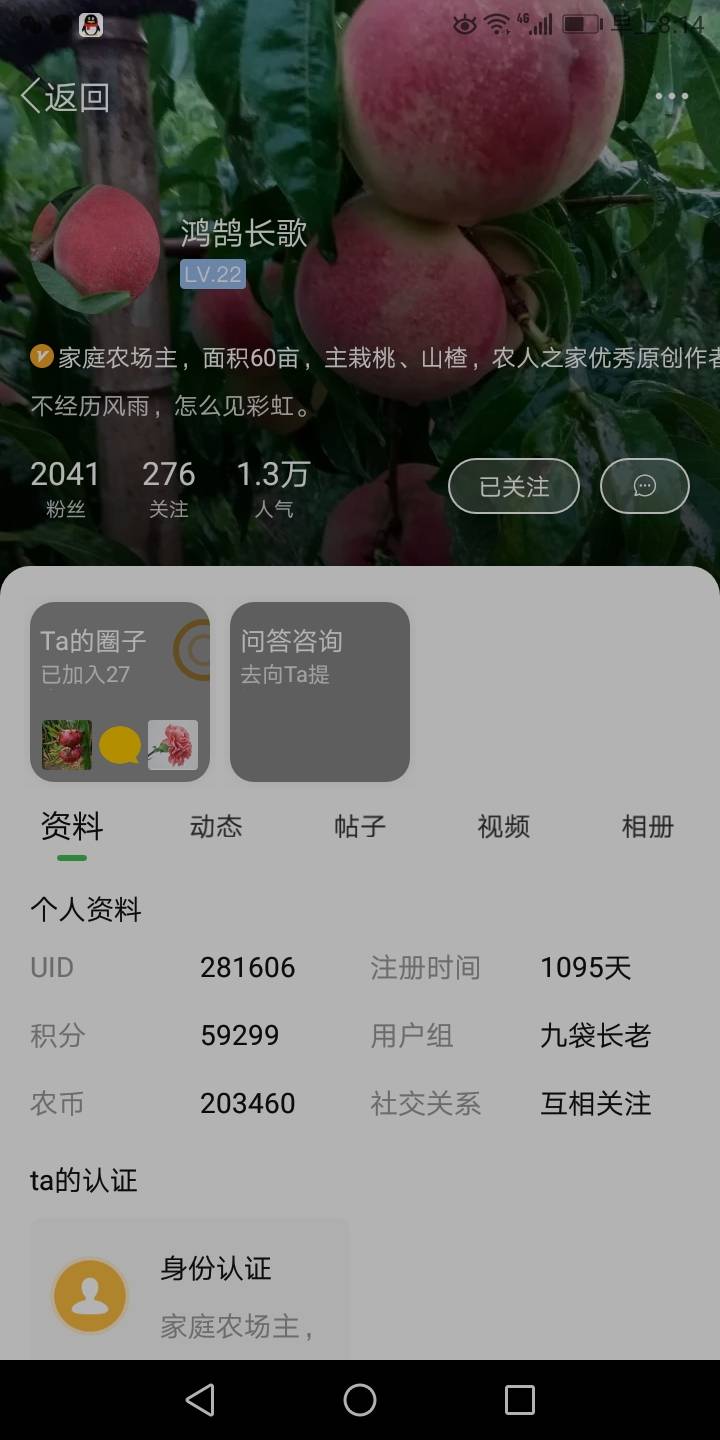
Task: Tap the system home button
Action: coord(360,1400)
